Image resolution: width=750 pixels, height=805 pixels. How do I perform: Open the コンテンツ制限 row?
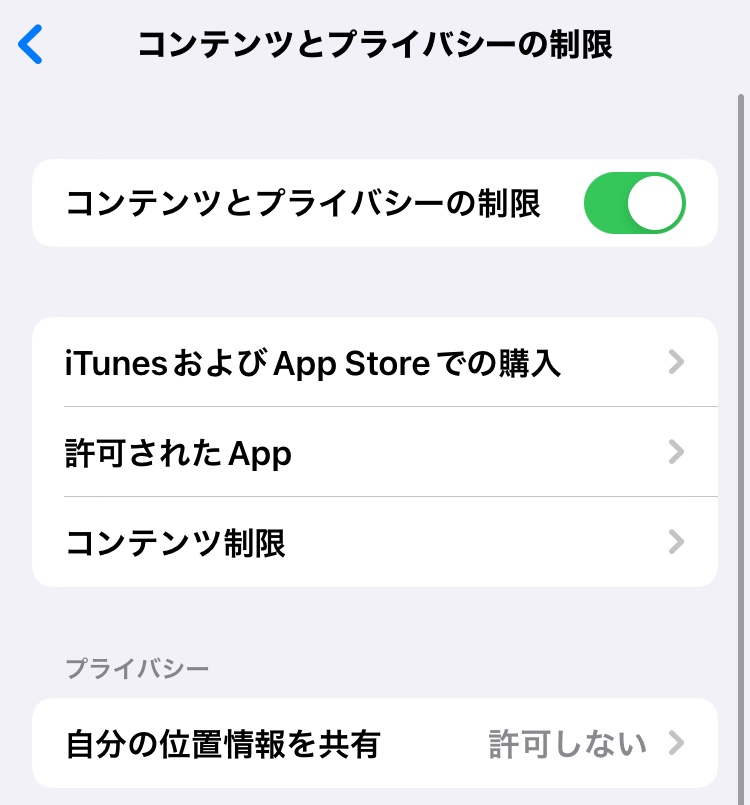(375, 542)
